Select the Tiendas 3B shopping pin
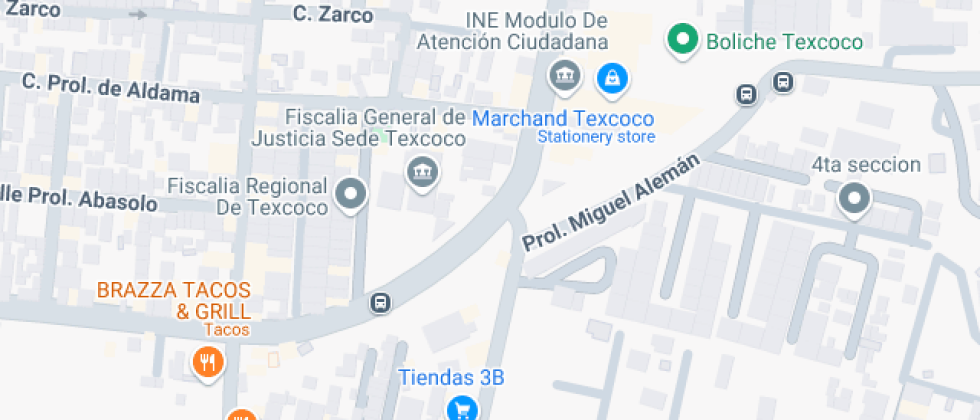The image size is (980, 420). coord(461,407)
